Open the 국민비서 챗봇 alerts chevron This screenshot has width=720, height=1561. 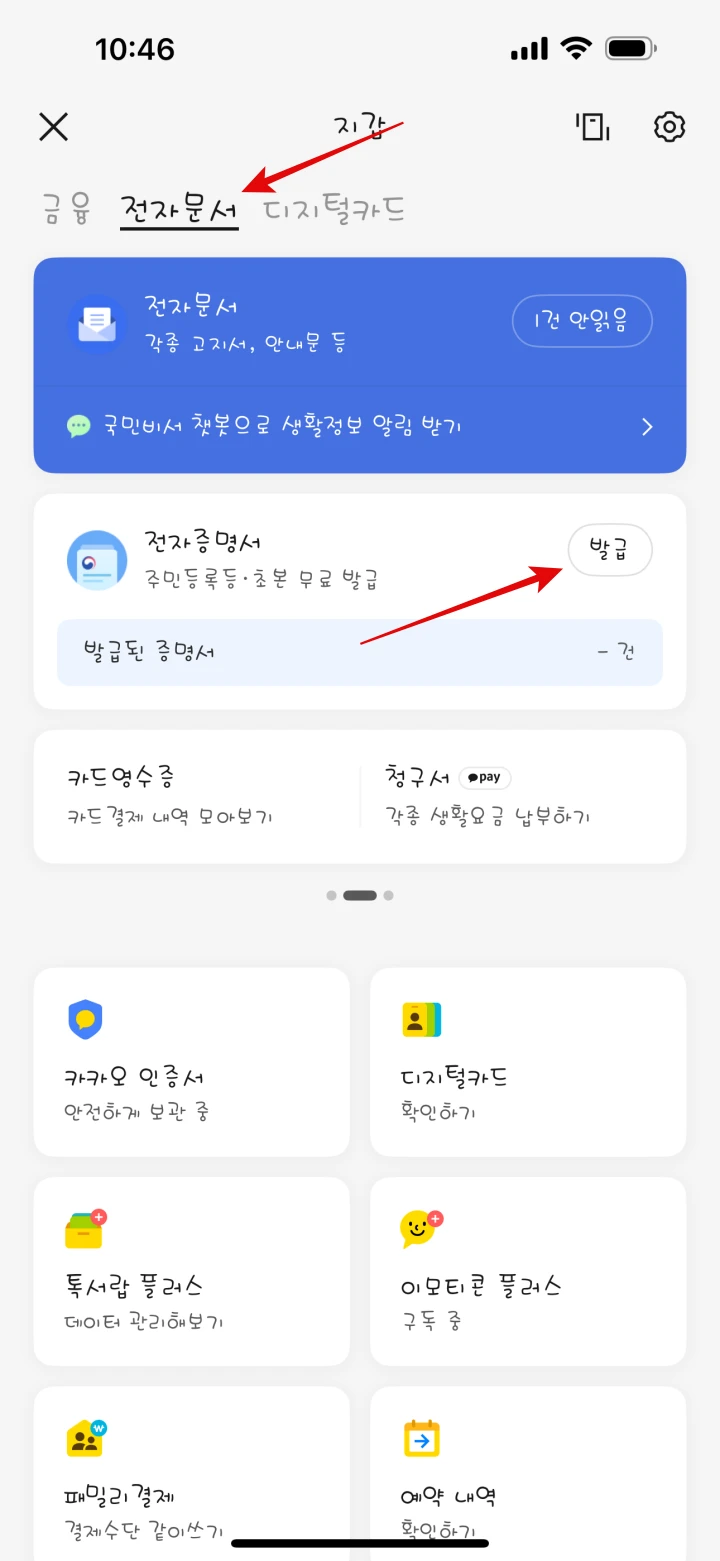pyautogui.click(x=646, y=427)
